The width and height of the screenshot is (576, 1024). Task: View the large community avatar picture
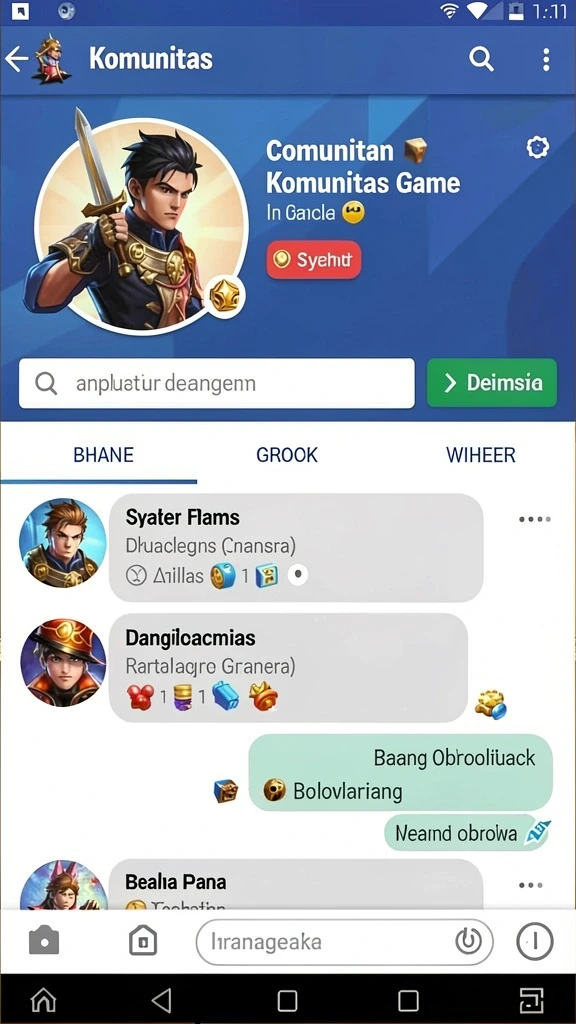(x=140, y=225)
